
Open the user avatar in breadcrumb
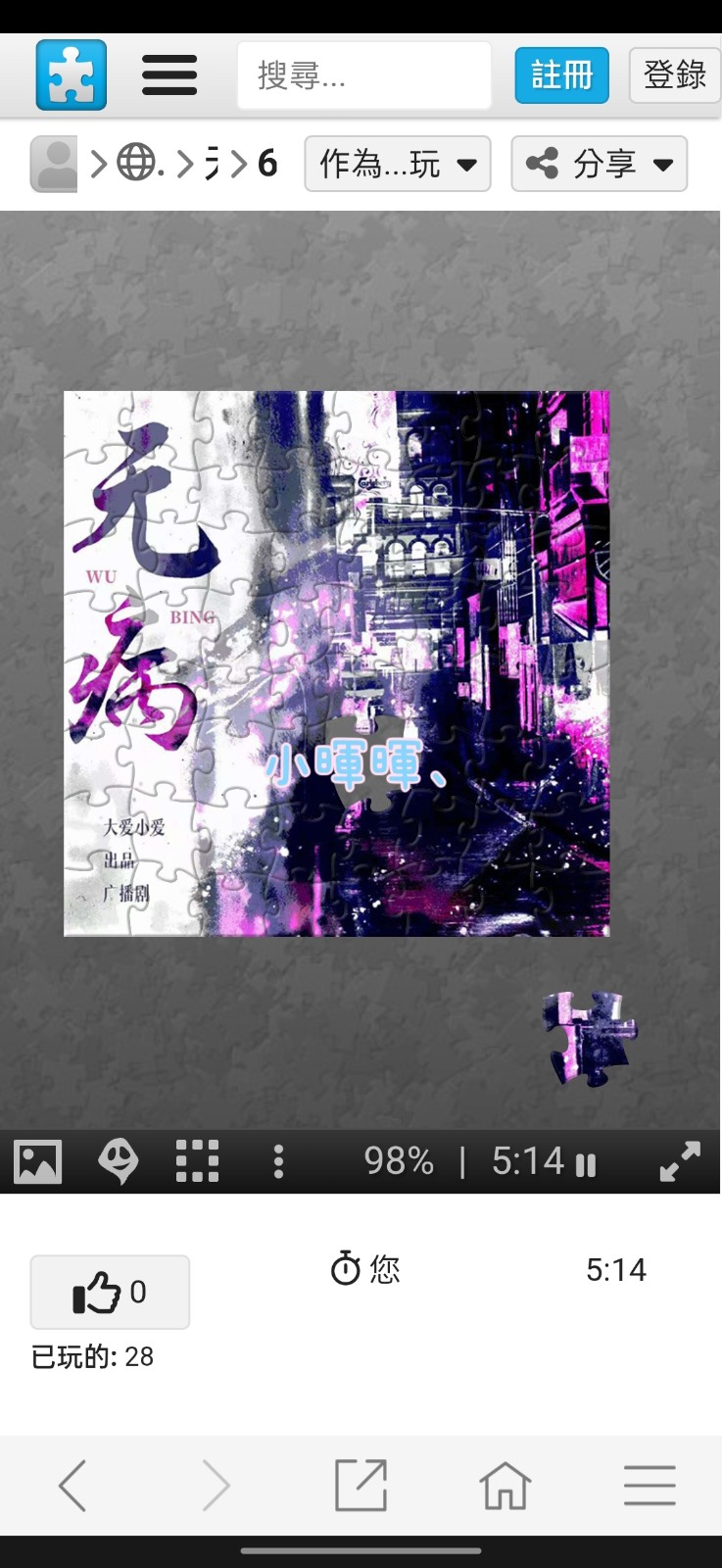pos(54,164)
